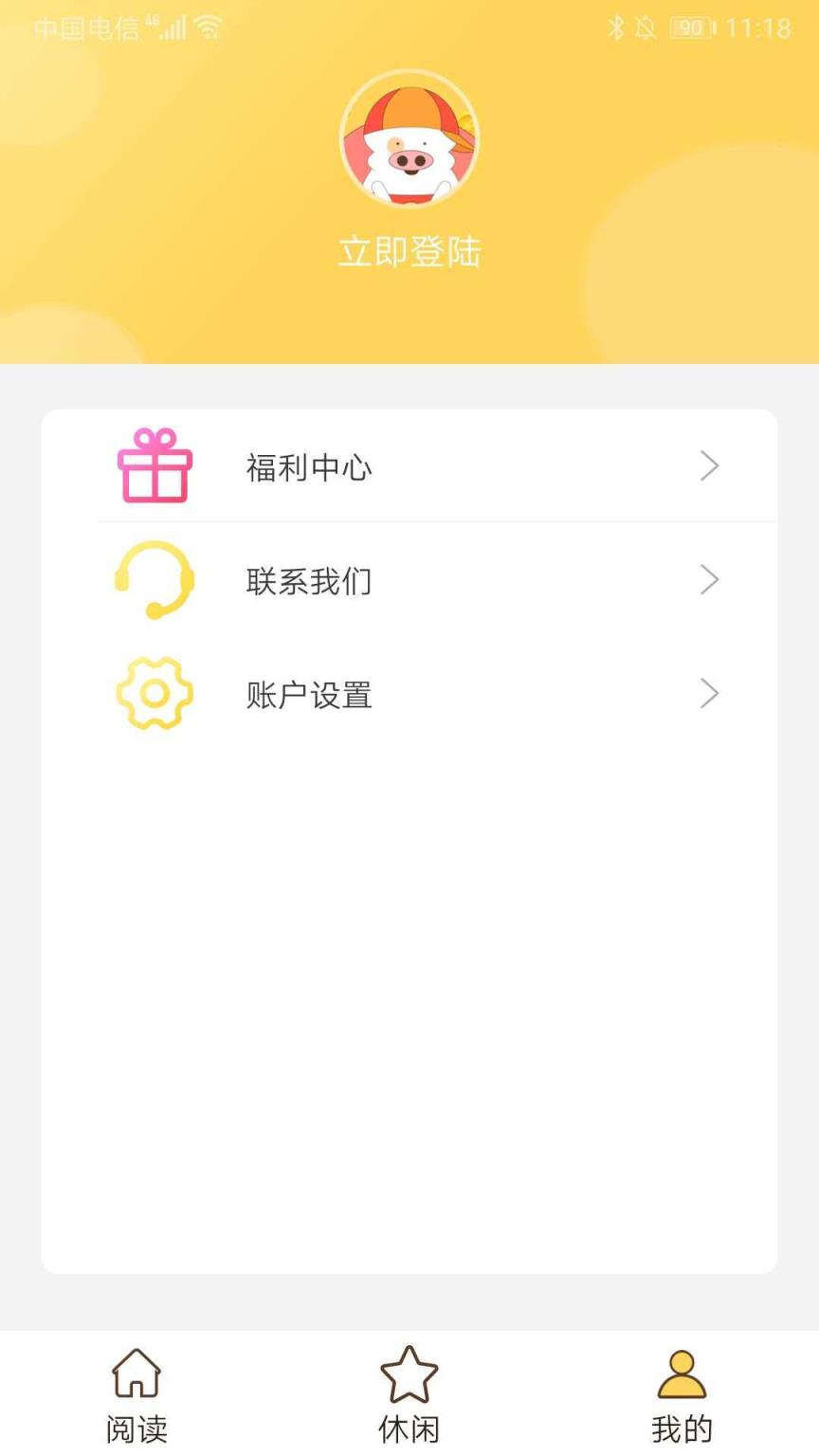Viewport: 819px width, 1456px height.
Task: Tap the 账户设置 row text
Action: point(308,694)
